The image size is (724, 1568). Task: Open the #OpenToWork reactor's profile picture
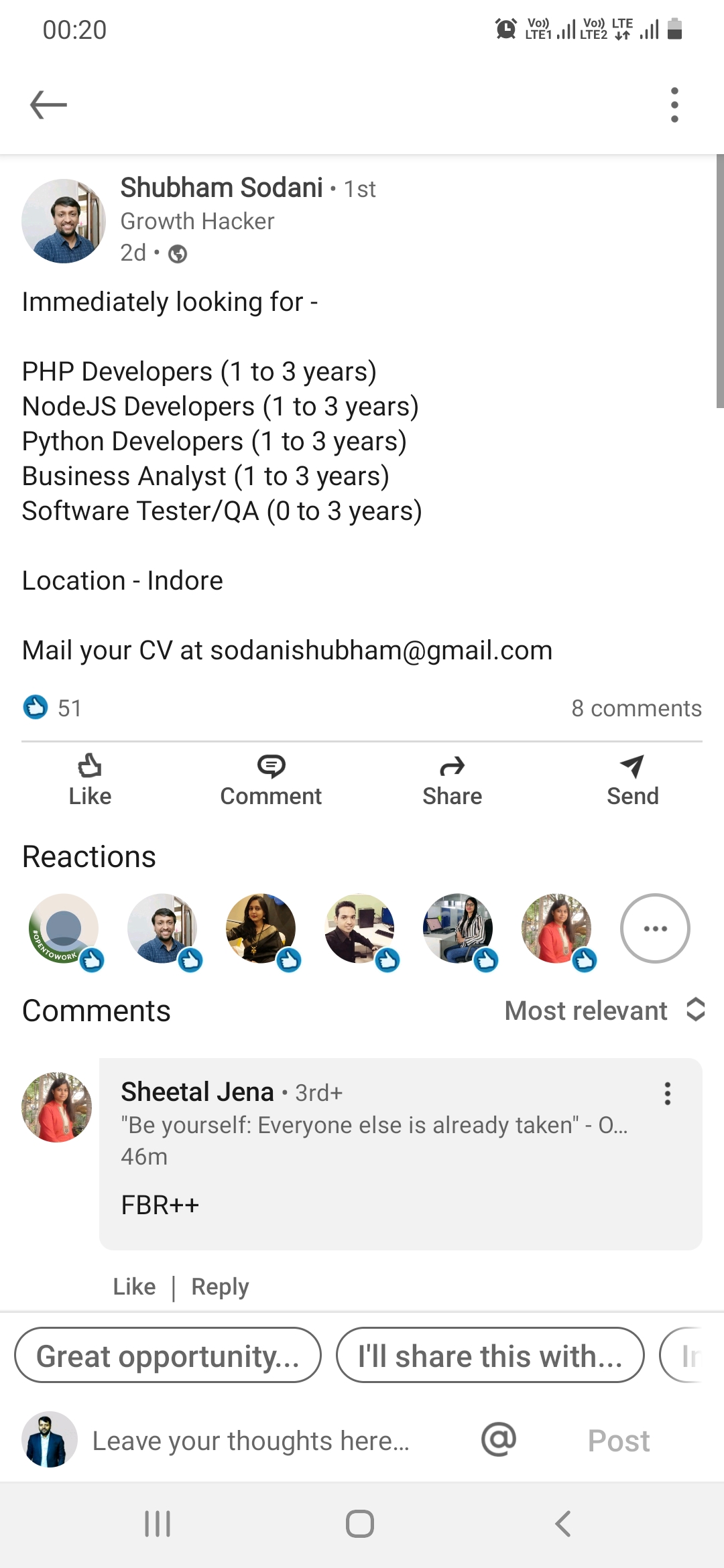64,928
